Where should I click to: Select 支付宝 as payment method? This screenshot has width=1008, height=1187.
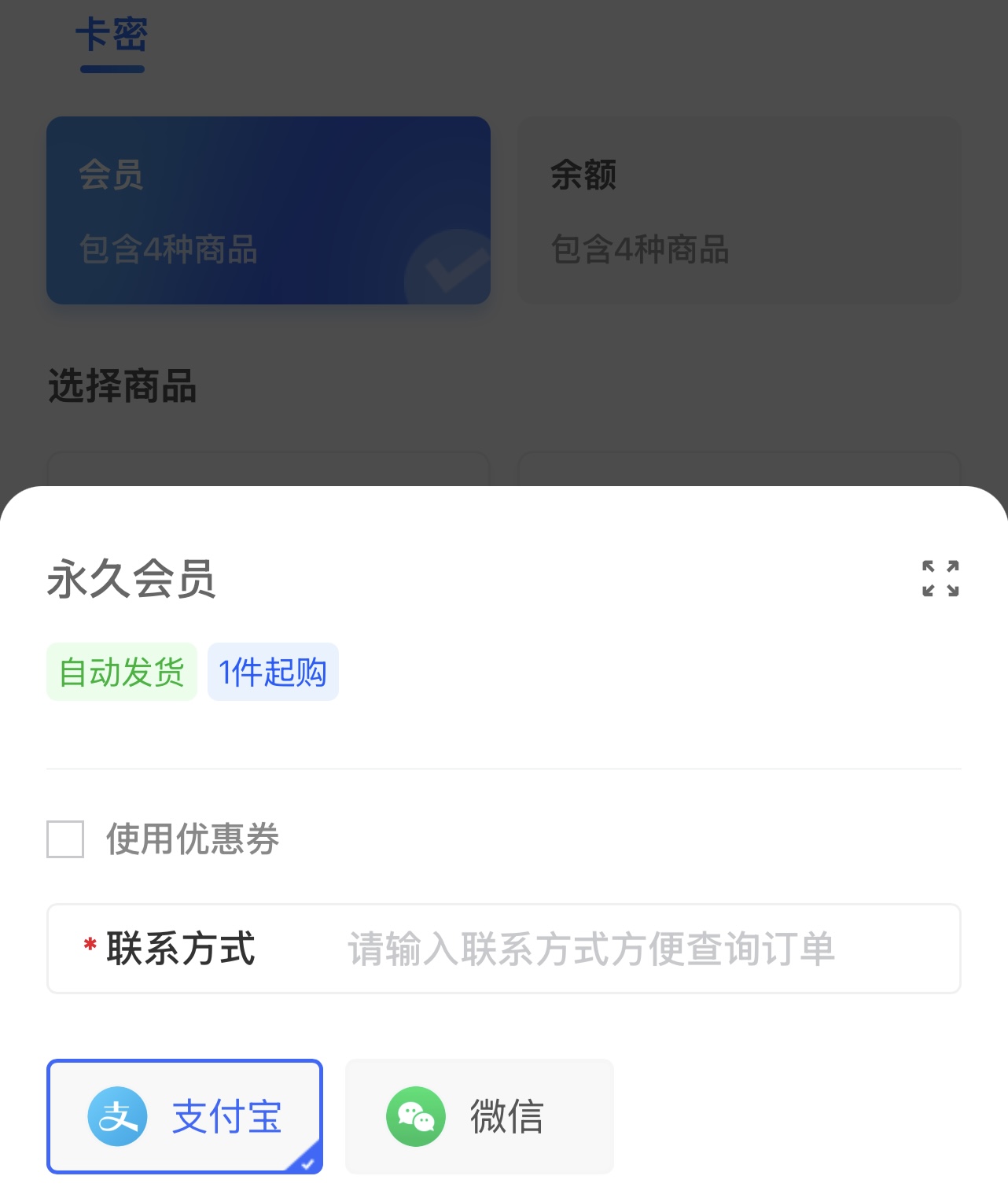tap(185, 1116)
